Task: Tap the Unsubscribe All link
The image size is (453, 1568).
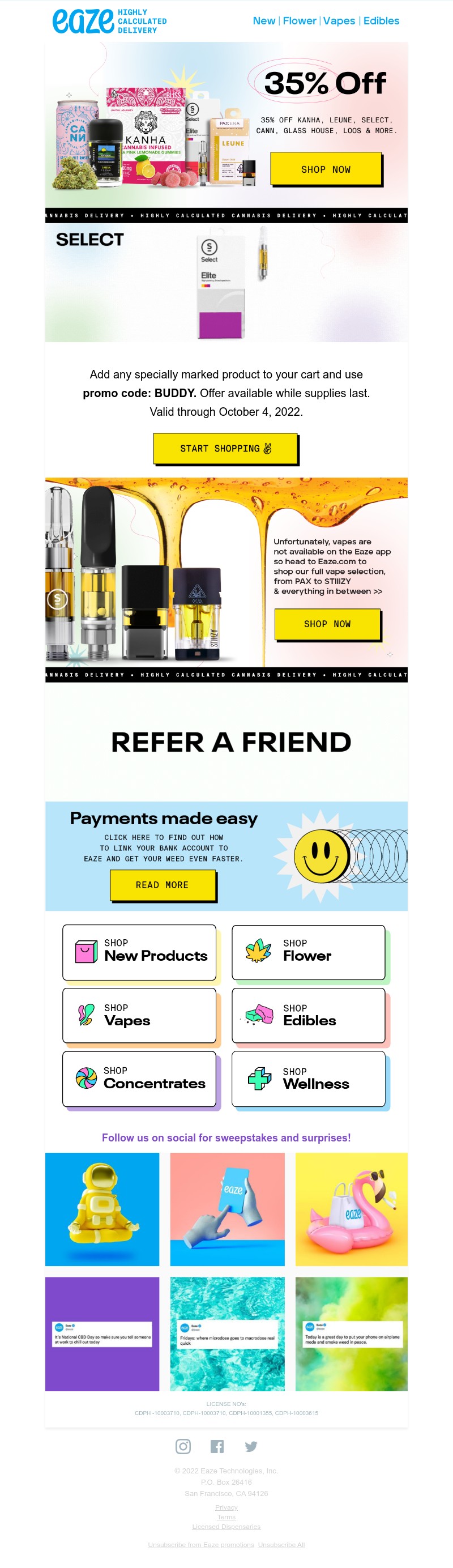Action: 281,1544
